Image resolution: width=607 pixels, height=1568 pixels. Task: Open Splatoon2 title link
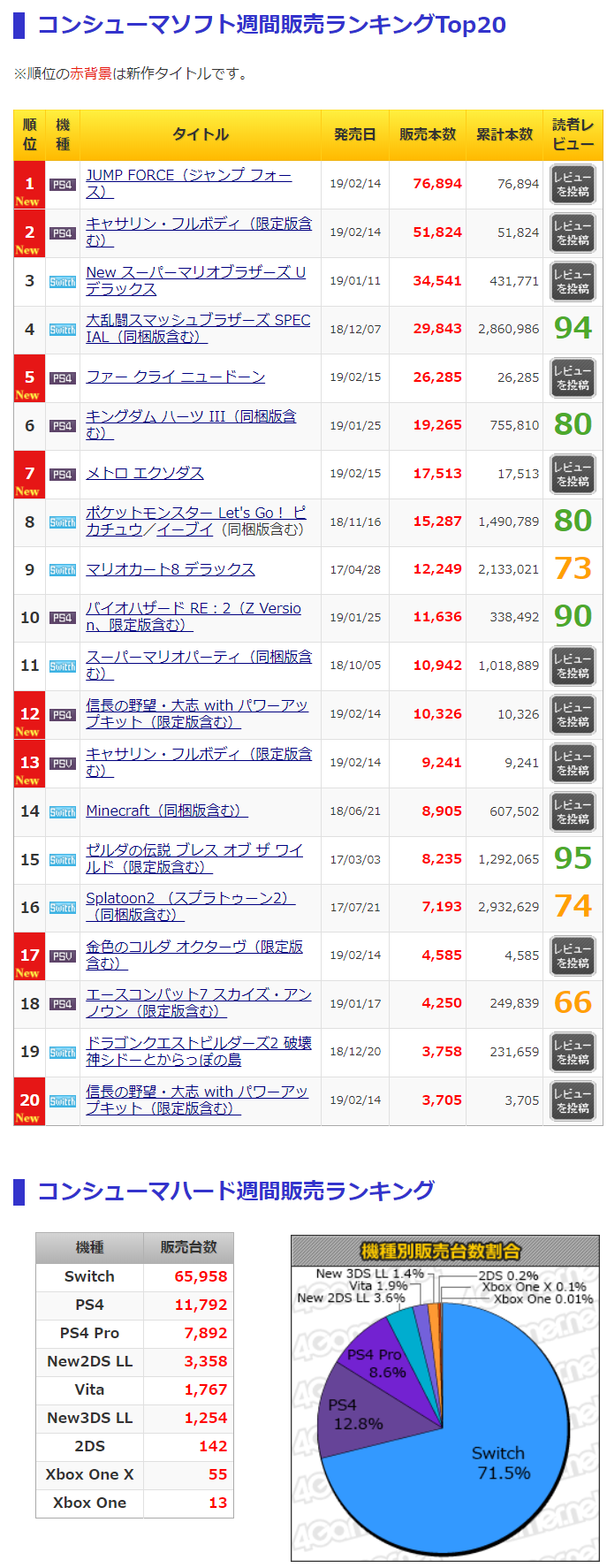(x=190, y=898)
